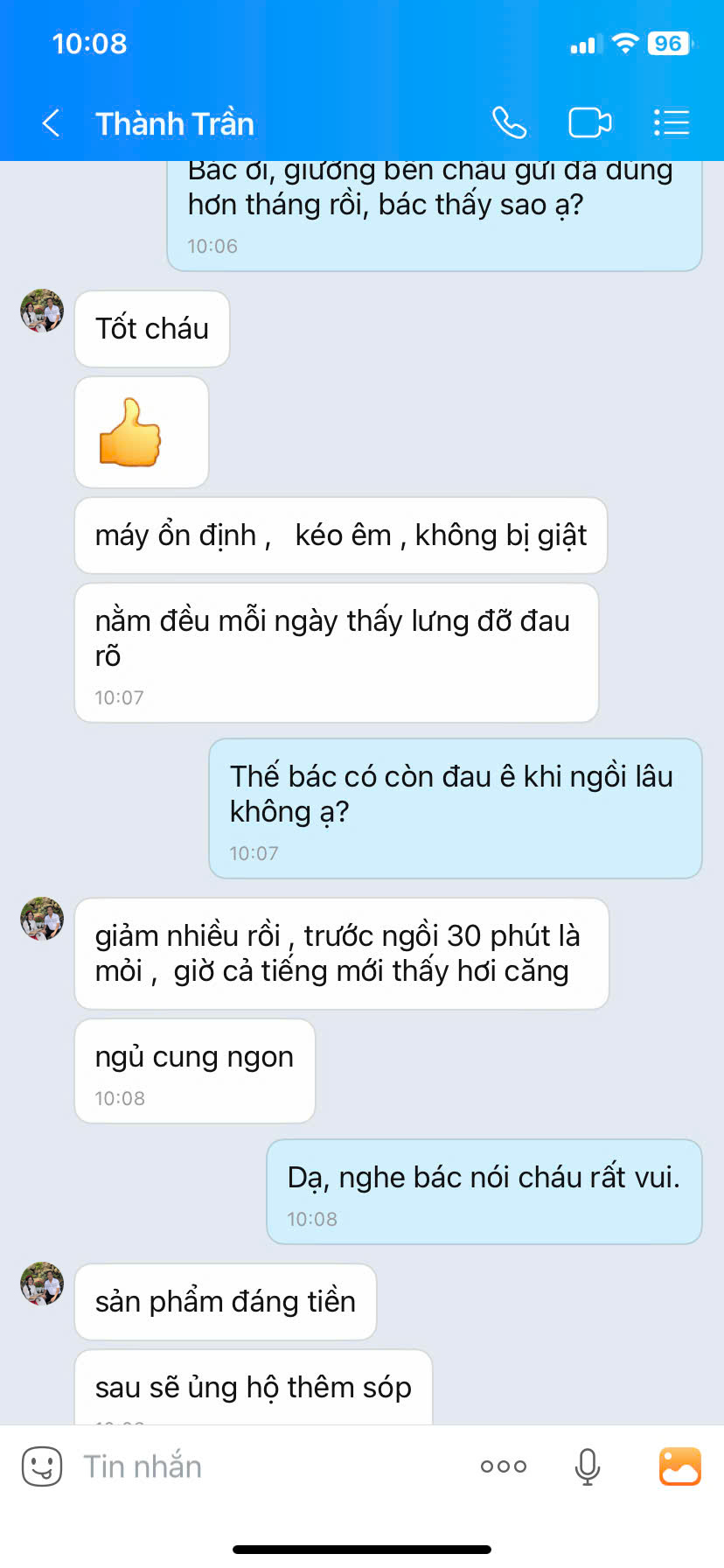Open more attachment options
Screen dimensions: 724x1568
[x=504, y=1466]
